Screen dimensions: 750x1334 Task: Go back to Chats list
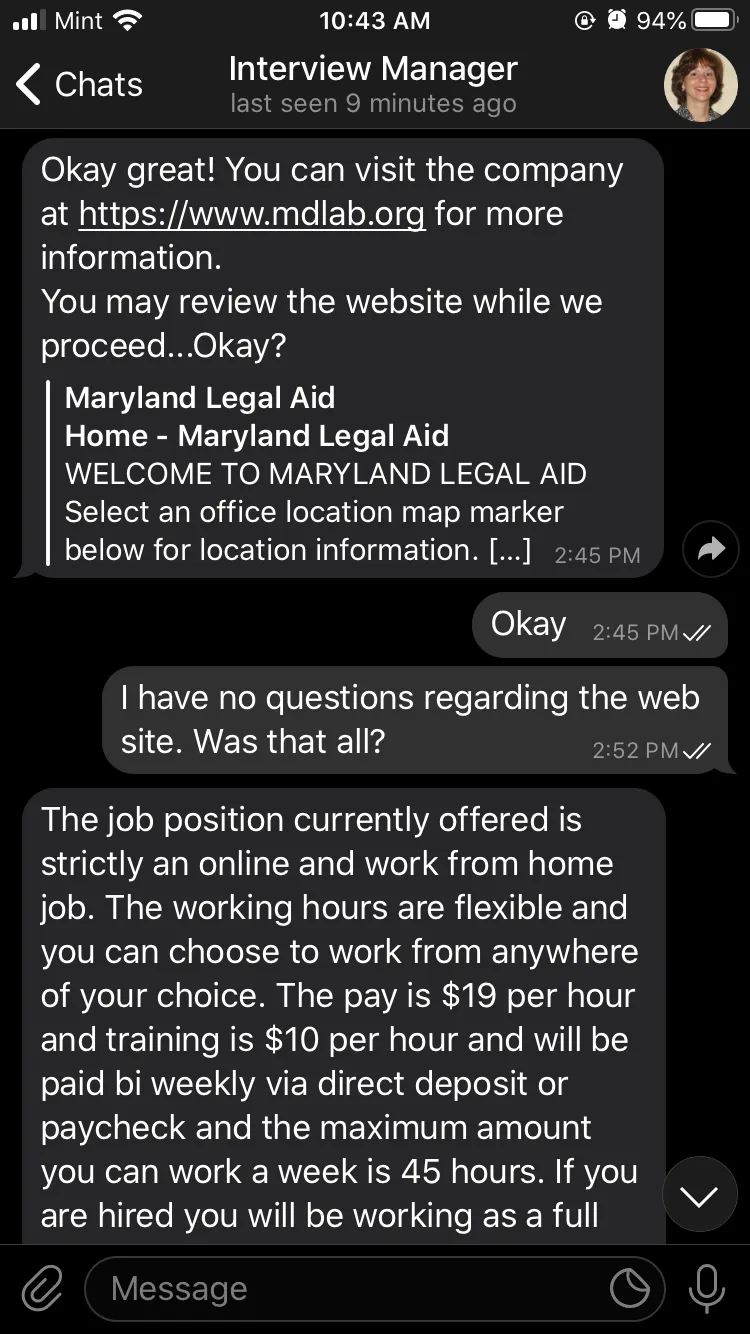[x=80, y=85]
